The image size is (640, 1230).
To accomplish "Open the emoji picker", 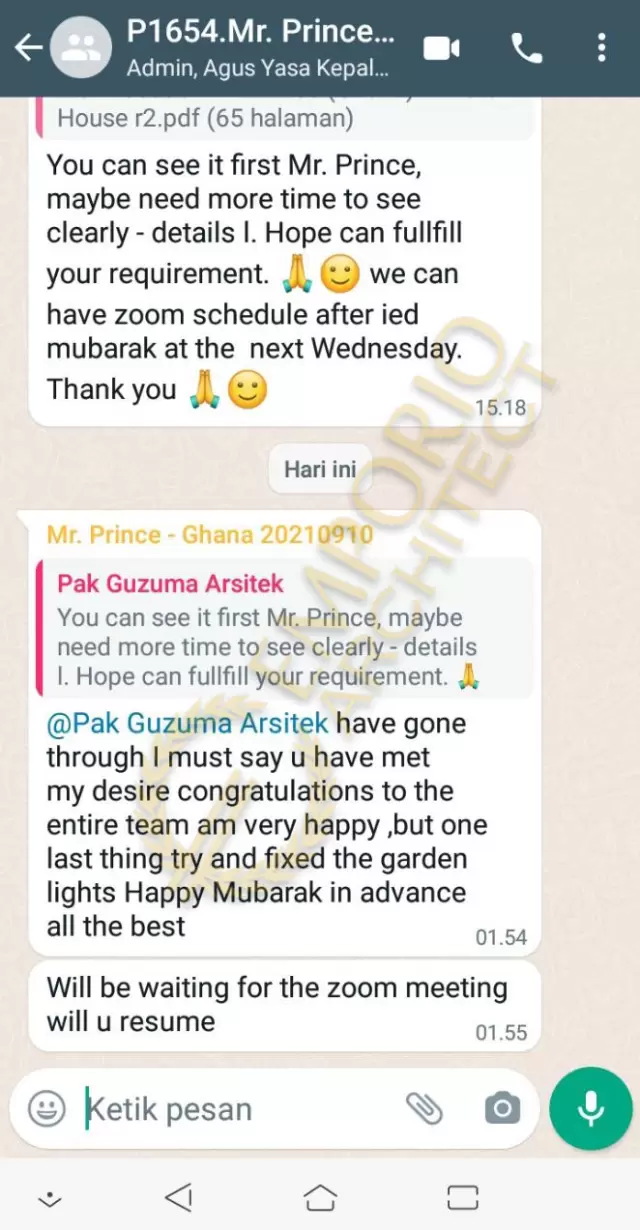I will click(46, 1108).
